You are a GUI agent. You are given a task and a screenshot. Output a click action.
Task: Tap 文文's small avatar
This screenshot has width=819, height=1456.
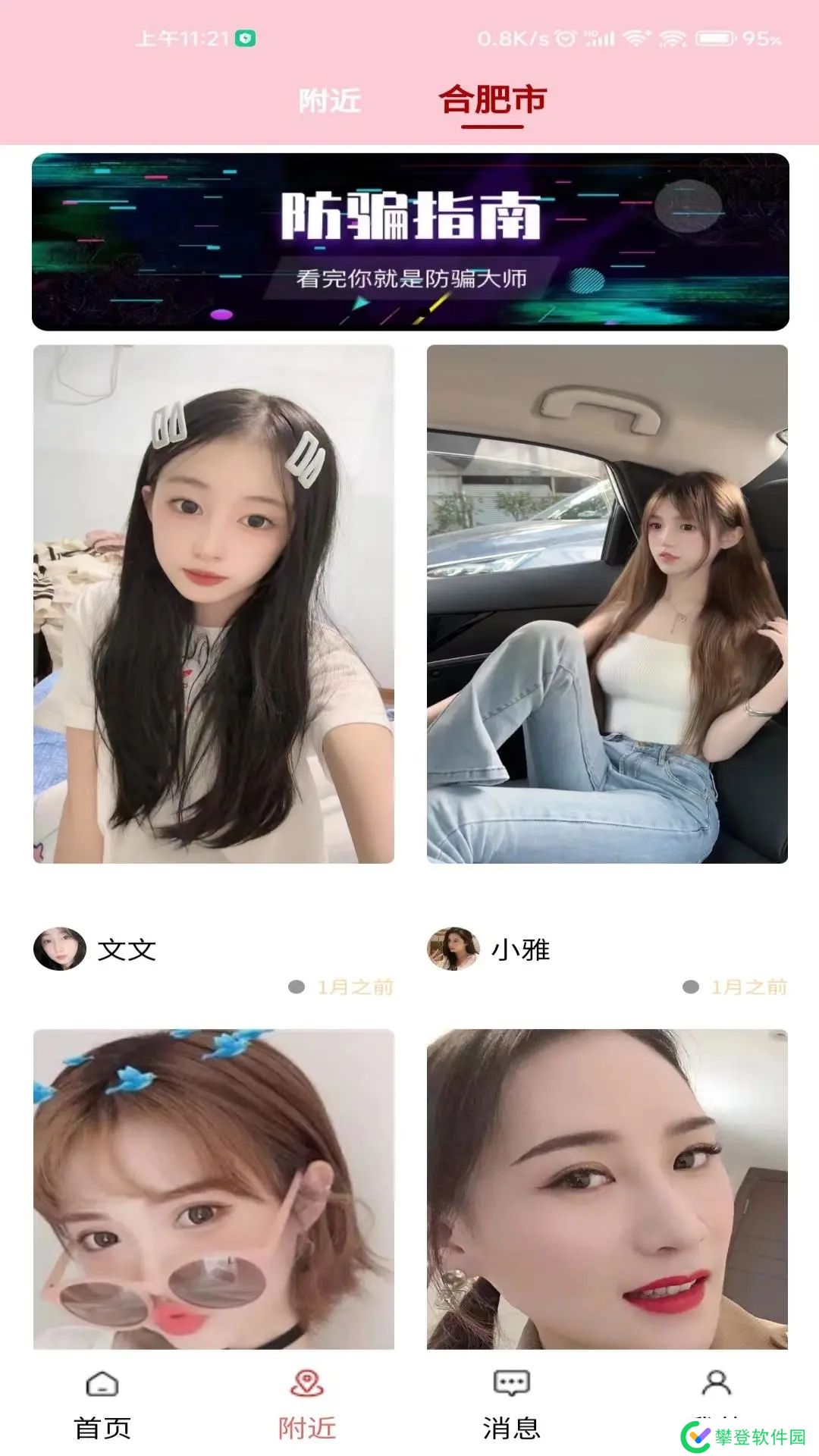point(60,949)
